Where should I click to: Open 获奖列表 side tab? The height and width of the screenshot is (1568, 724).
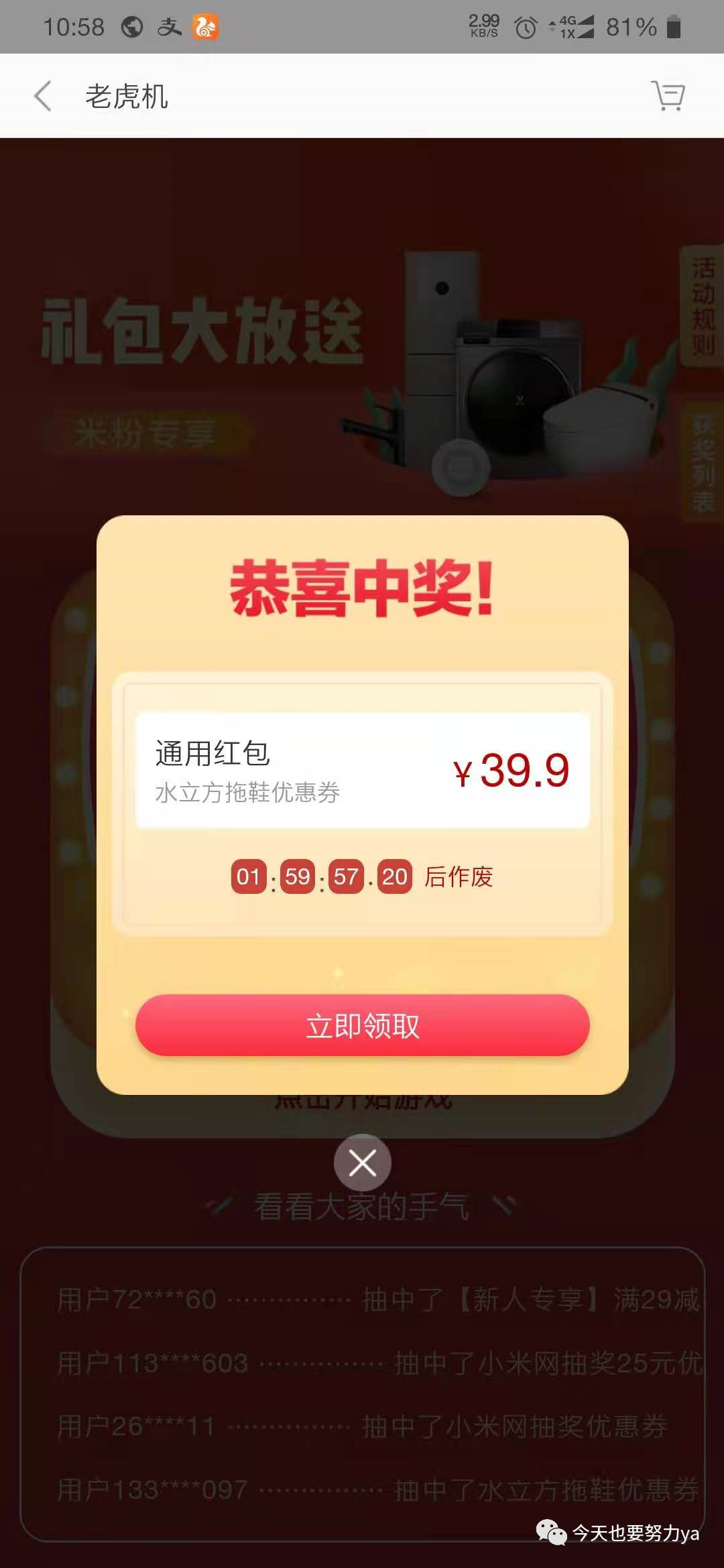pyautogui.click(x=703, y=463)
